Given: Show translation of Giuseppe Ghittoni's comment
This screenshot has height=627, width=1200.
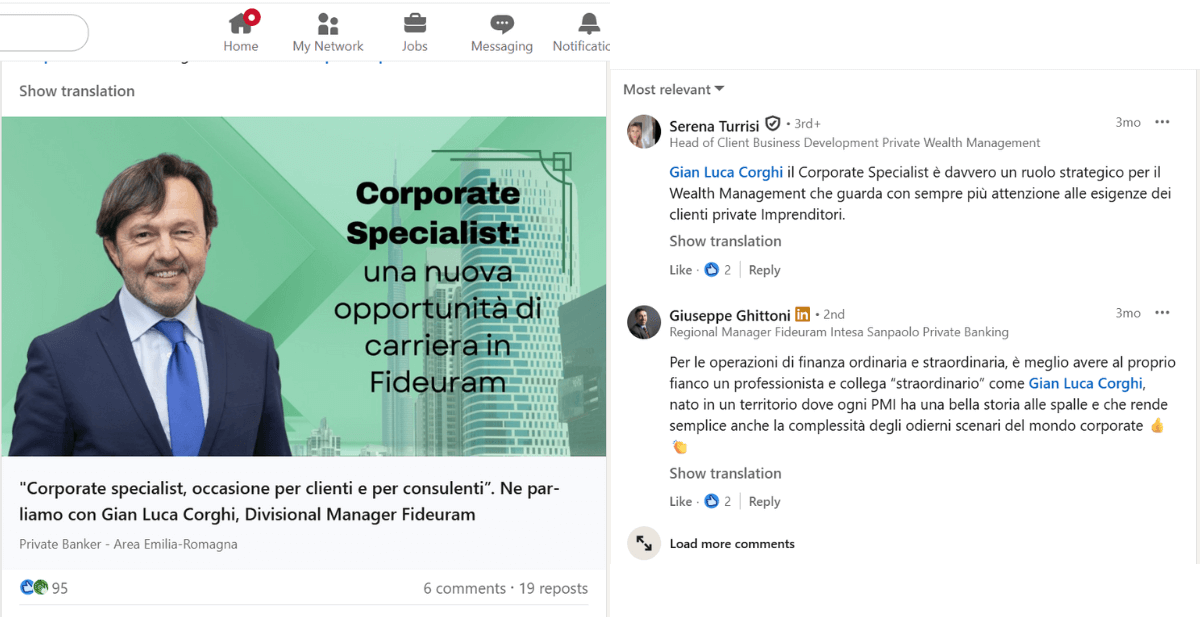Looking at the screenshot, I should pos(725,473).
